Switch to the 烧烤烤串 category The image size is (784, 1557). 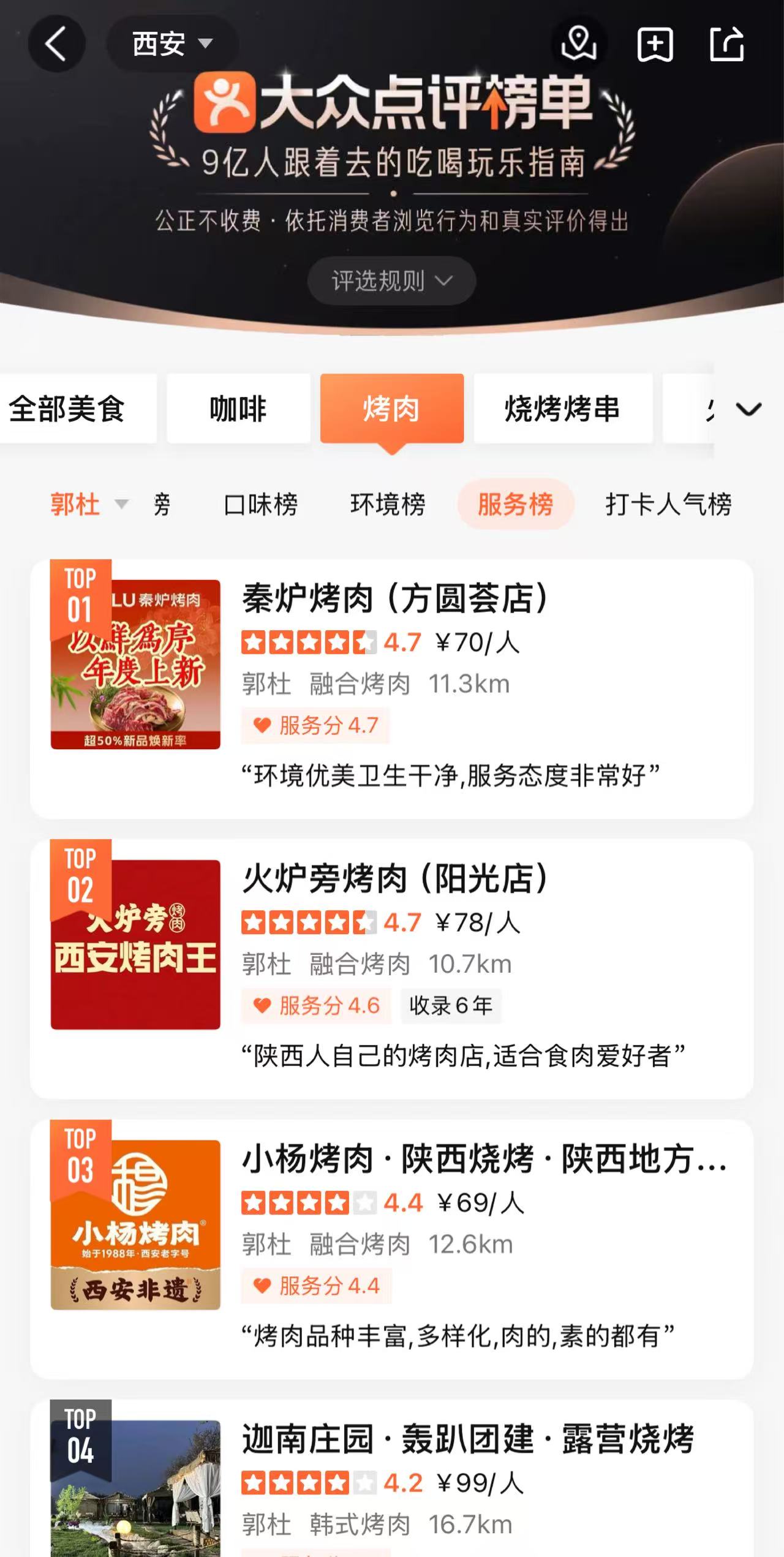tap(562, 409)
